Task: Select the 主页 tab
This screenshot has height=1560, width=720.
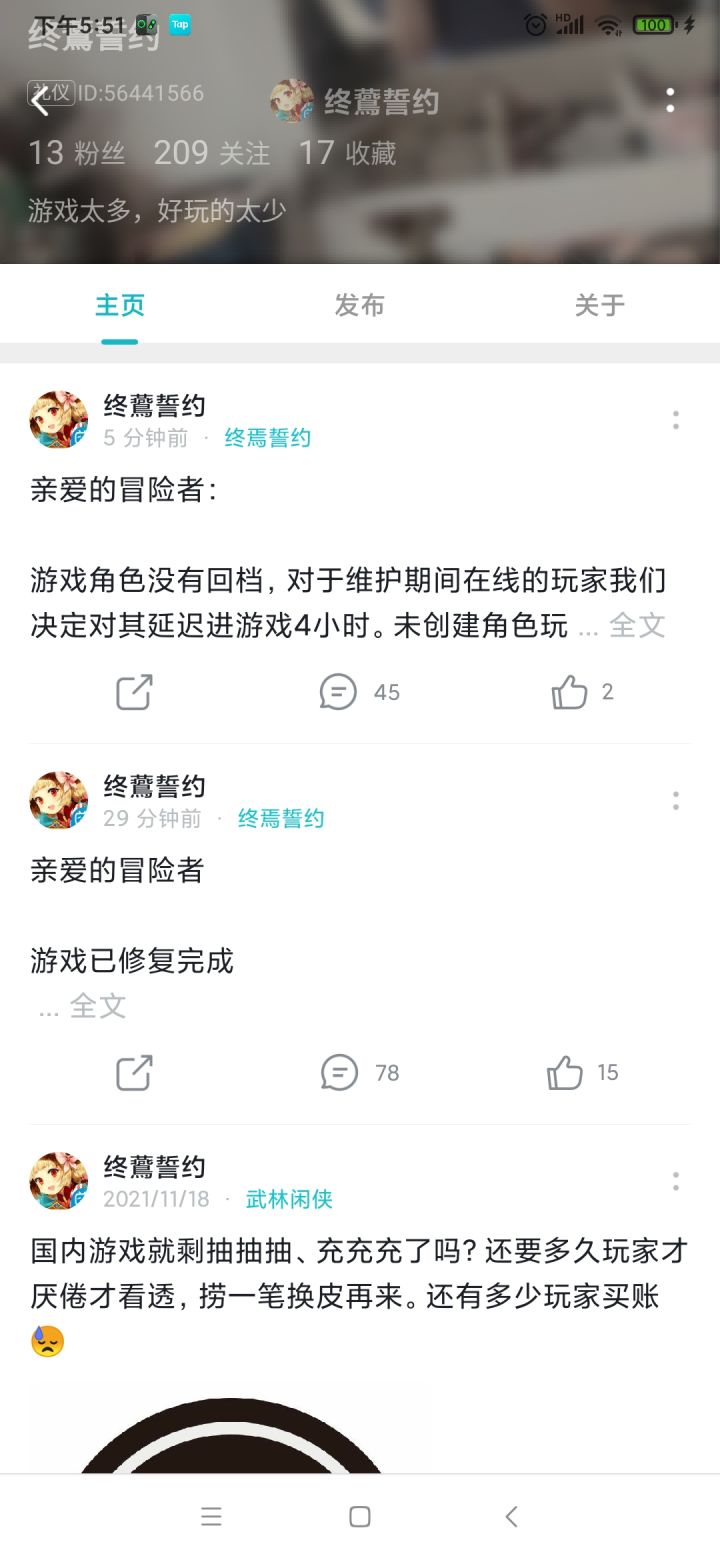Action: coord(120,305)
